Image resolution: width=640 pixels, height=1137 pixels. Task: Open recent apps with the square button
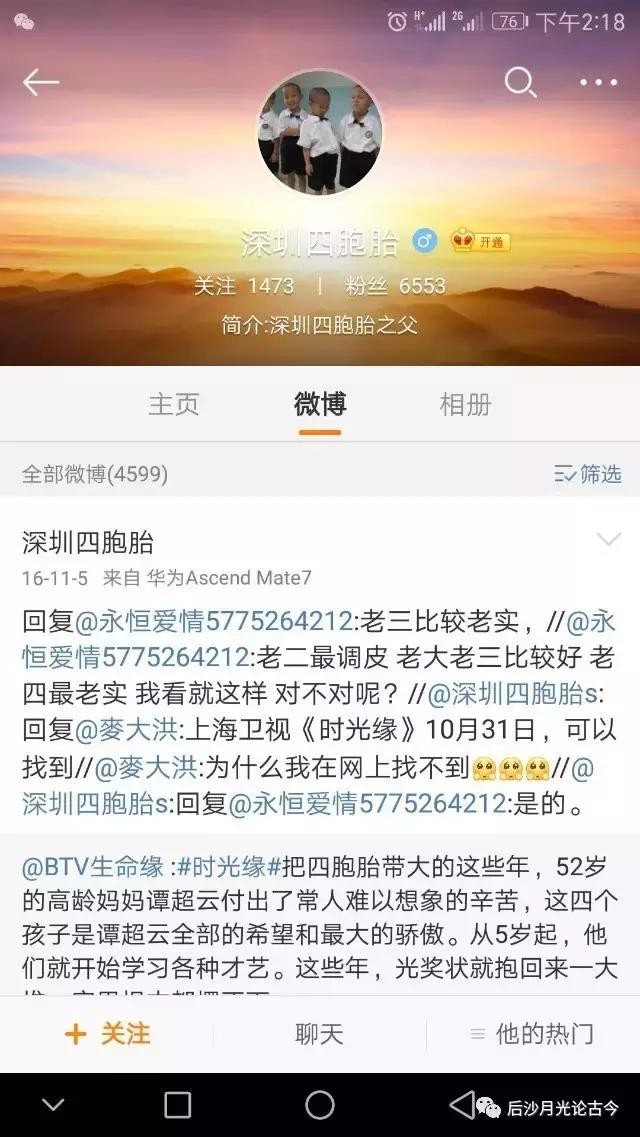[x=177, y=1105]
